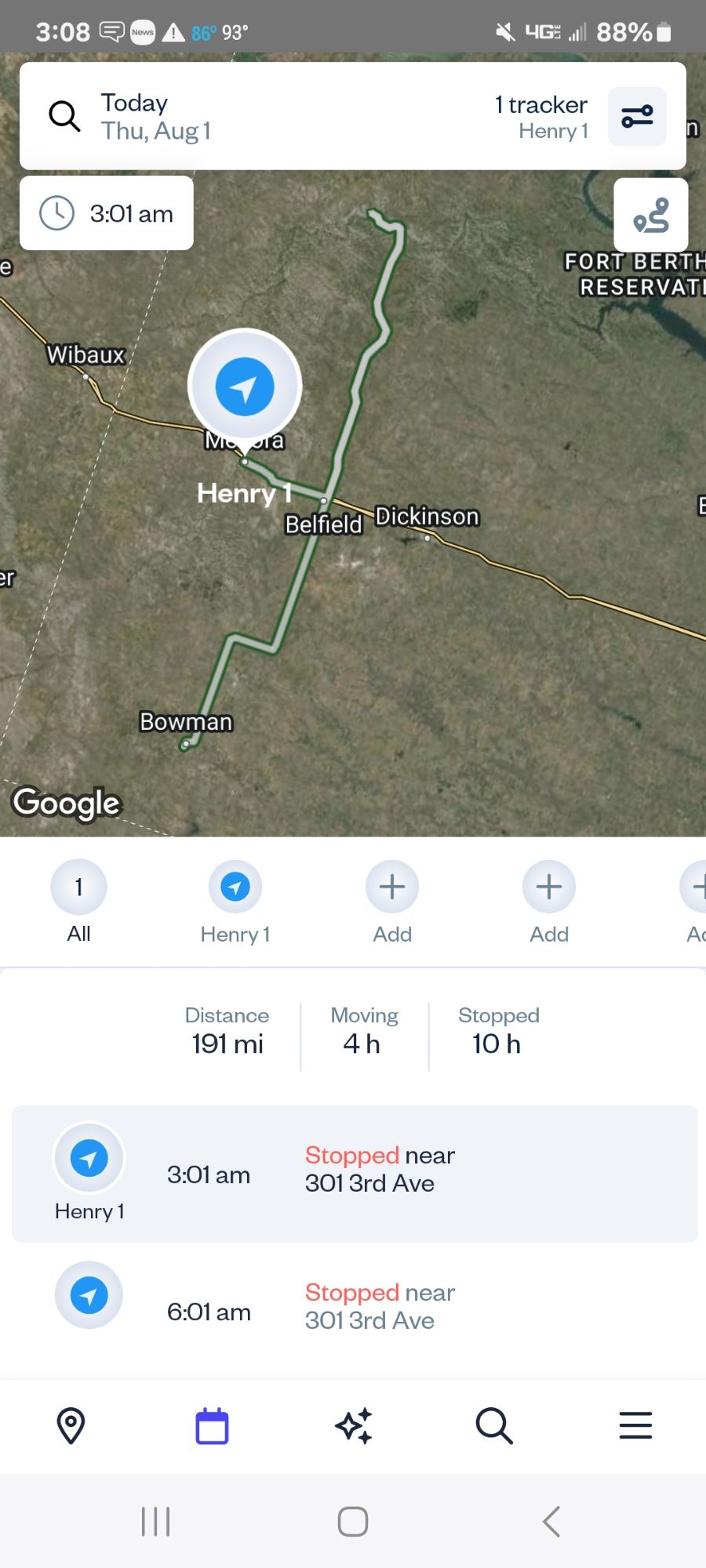Open the hamburger menu tab
The image size is (706, 1568).
click(x=635, y=1425)
